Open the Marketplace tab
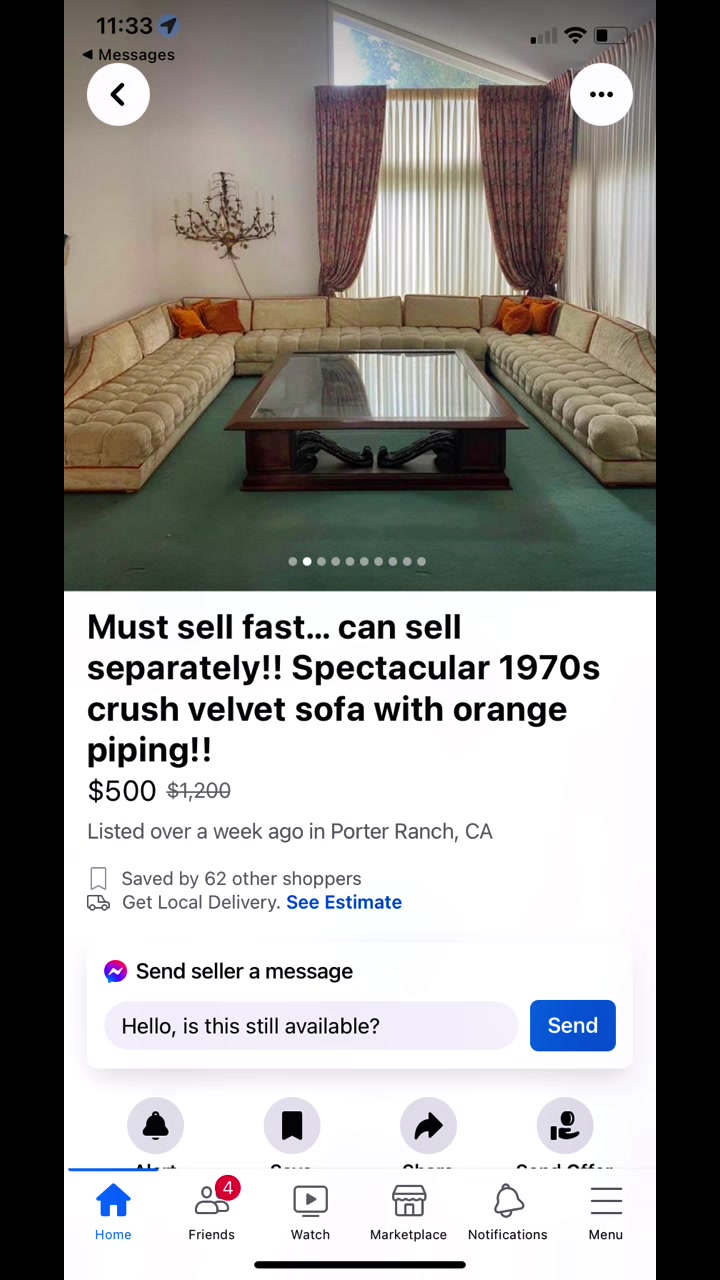Viewport: 720px width, 1280px height. point(408,1212)
